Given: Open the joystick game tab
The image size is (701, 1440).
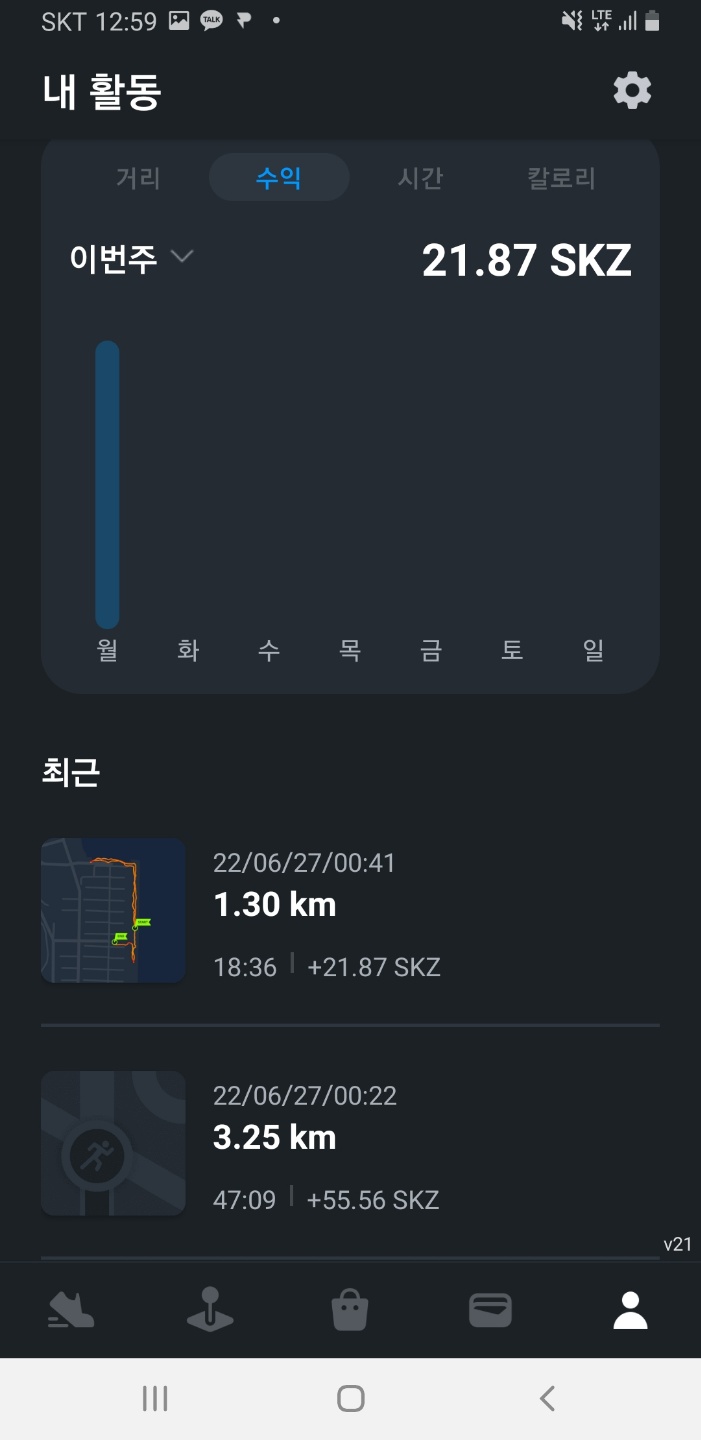Looking at the screenshot, I should coord(210,1309).
